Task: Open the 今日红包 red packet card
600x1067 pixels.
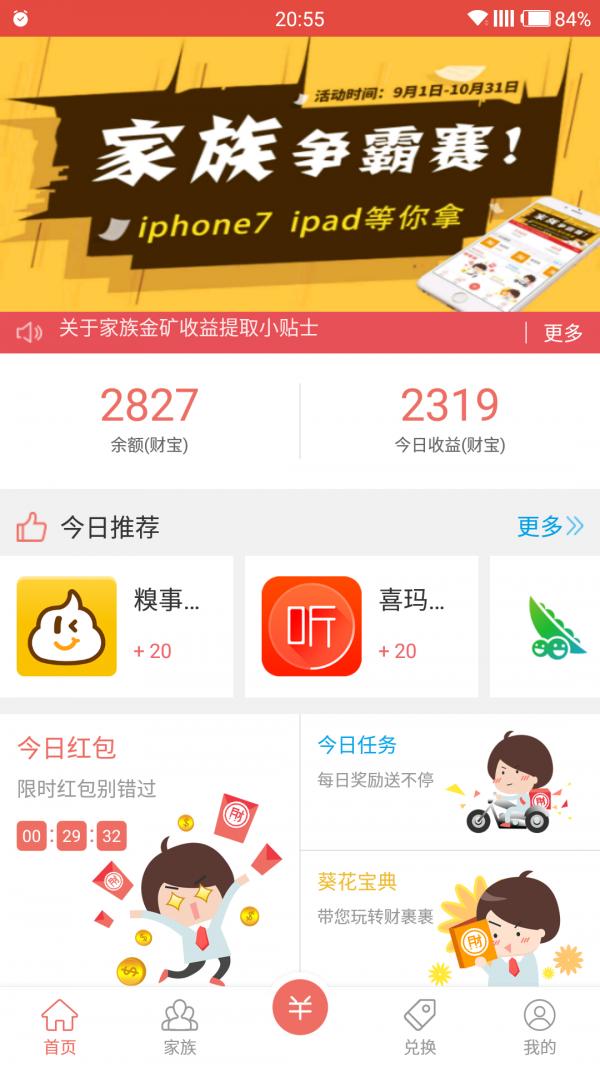Action: coord(150,851)
